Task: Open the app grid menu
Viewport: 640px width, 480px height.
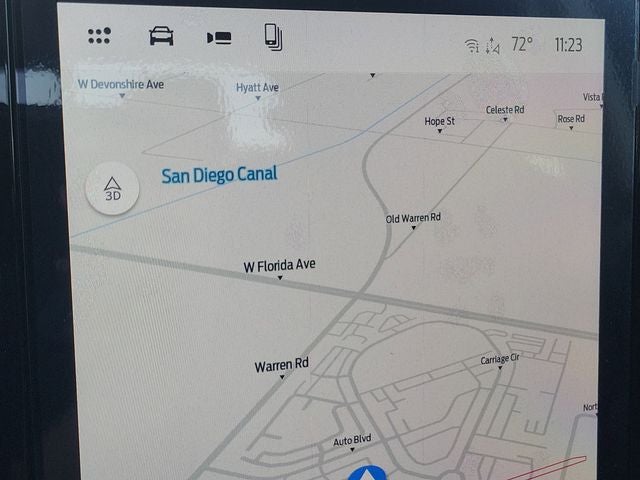Action: pos(99,36)
